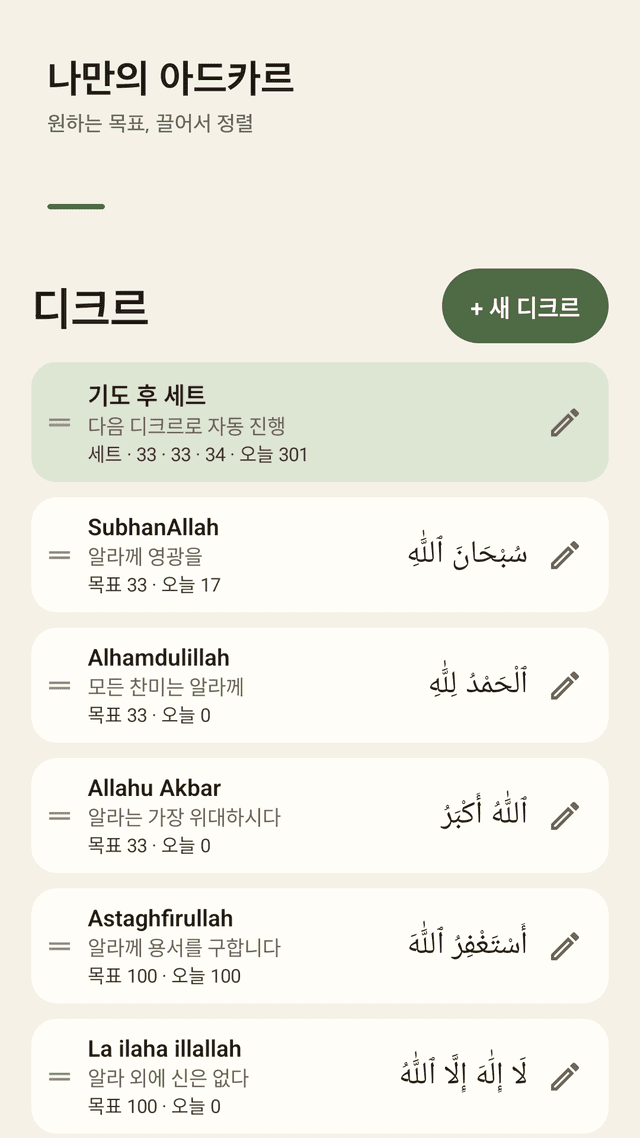Viewport: 640px width, 1138px height.
Task: Open edit for Astaghfirullah
Action: tap(565, 946)
